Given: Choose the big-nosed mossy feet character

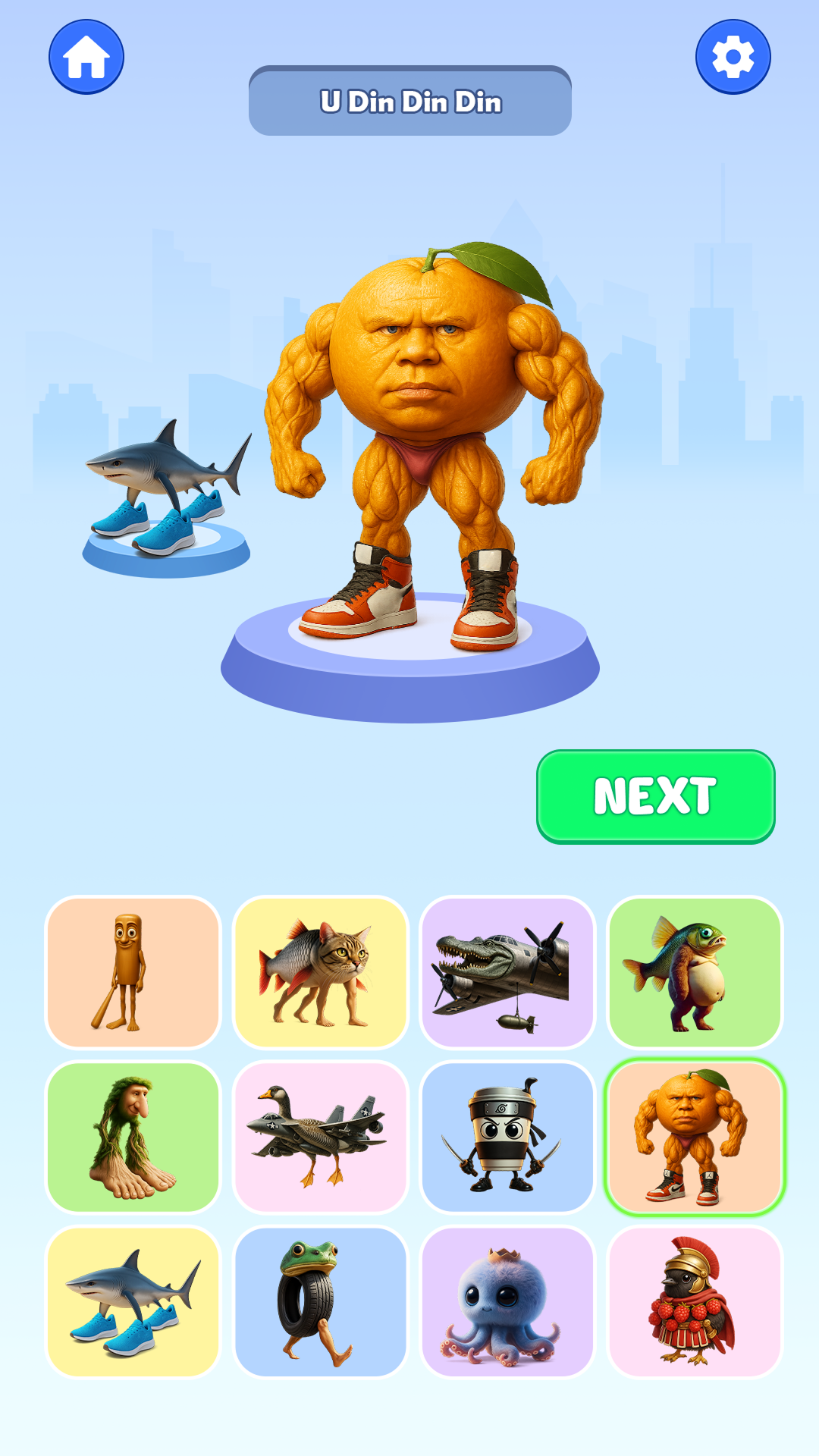Looking at the screenshot, I should pyautogui.click(x=133, y=1137).
